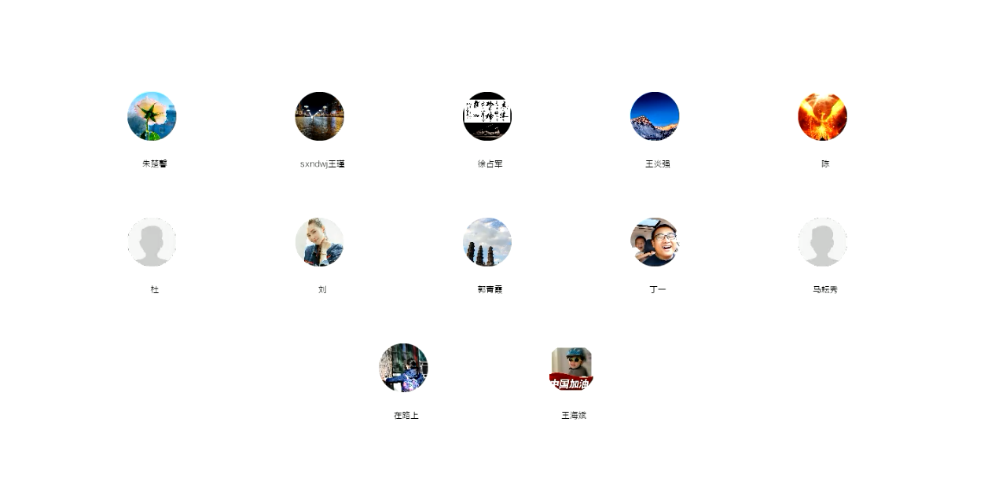The height and width of the screenshot is (503, 984).
Task: Open 在路上's profile avatar
Action: [404, 368]
